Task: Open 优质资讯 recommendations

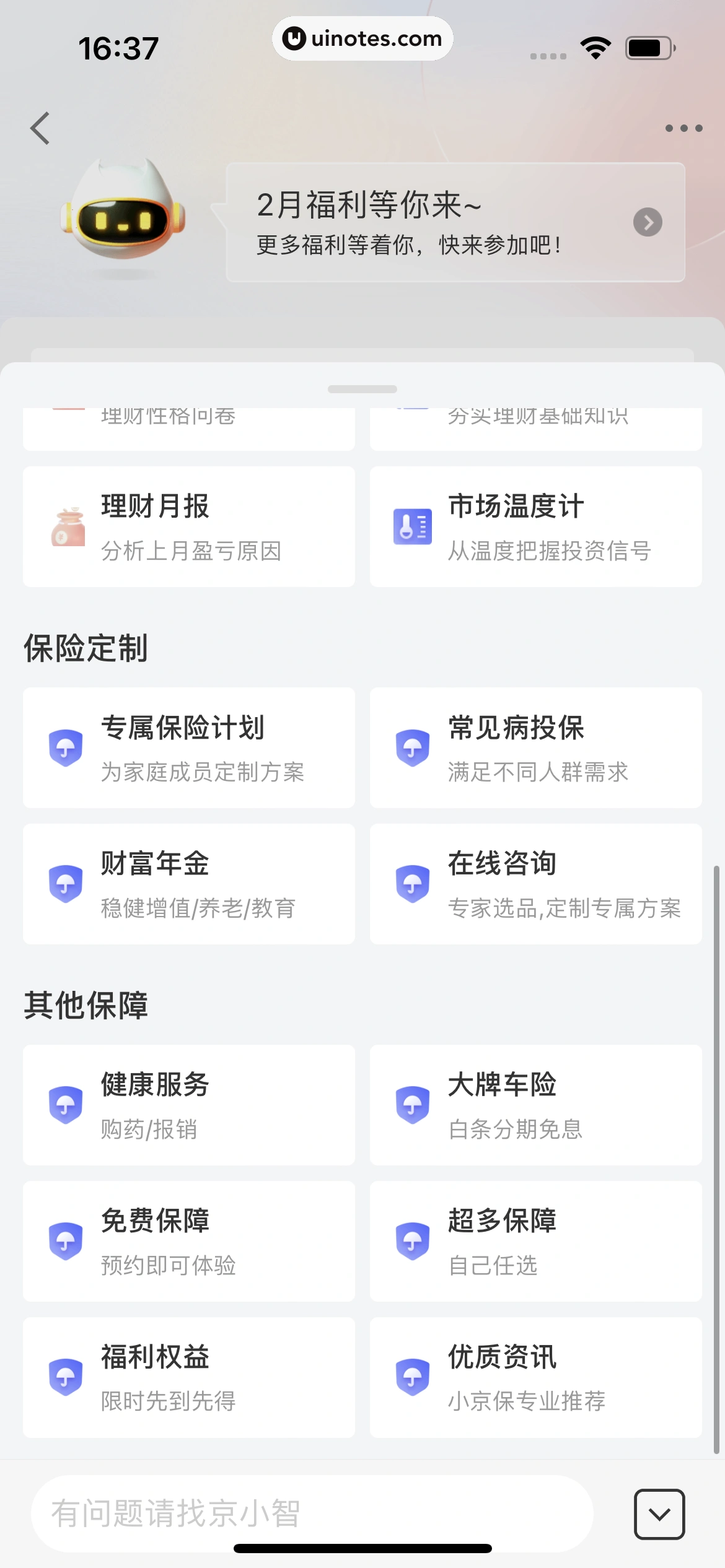Action: [x=535, y=1377]
